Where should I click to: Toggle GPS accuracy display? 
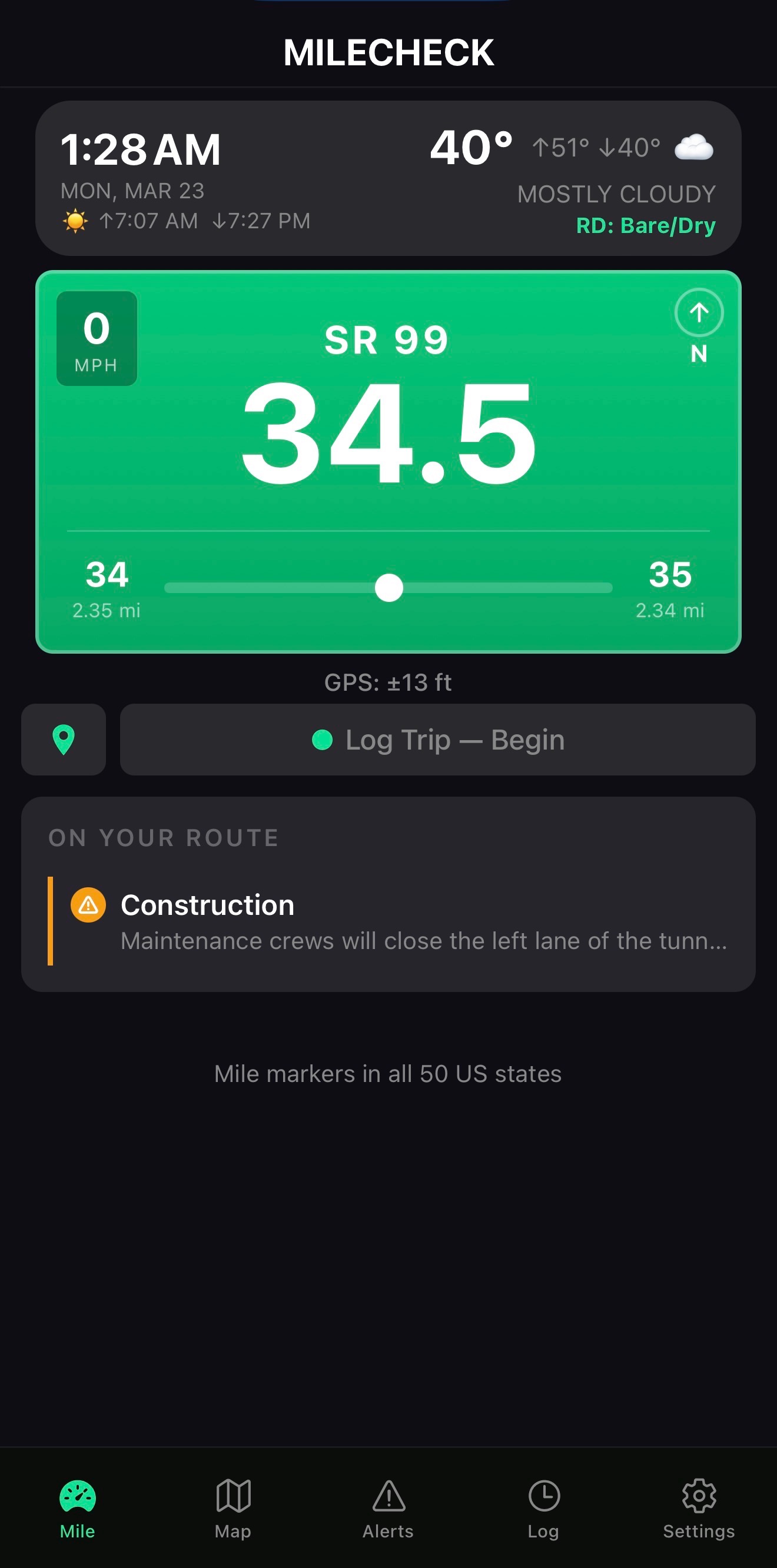pyautogui.click(x=388, y=682)
